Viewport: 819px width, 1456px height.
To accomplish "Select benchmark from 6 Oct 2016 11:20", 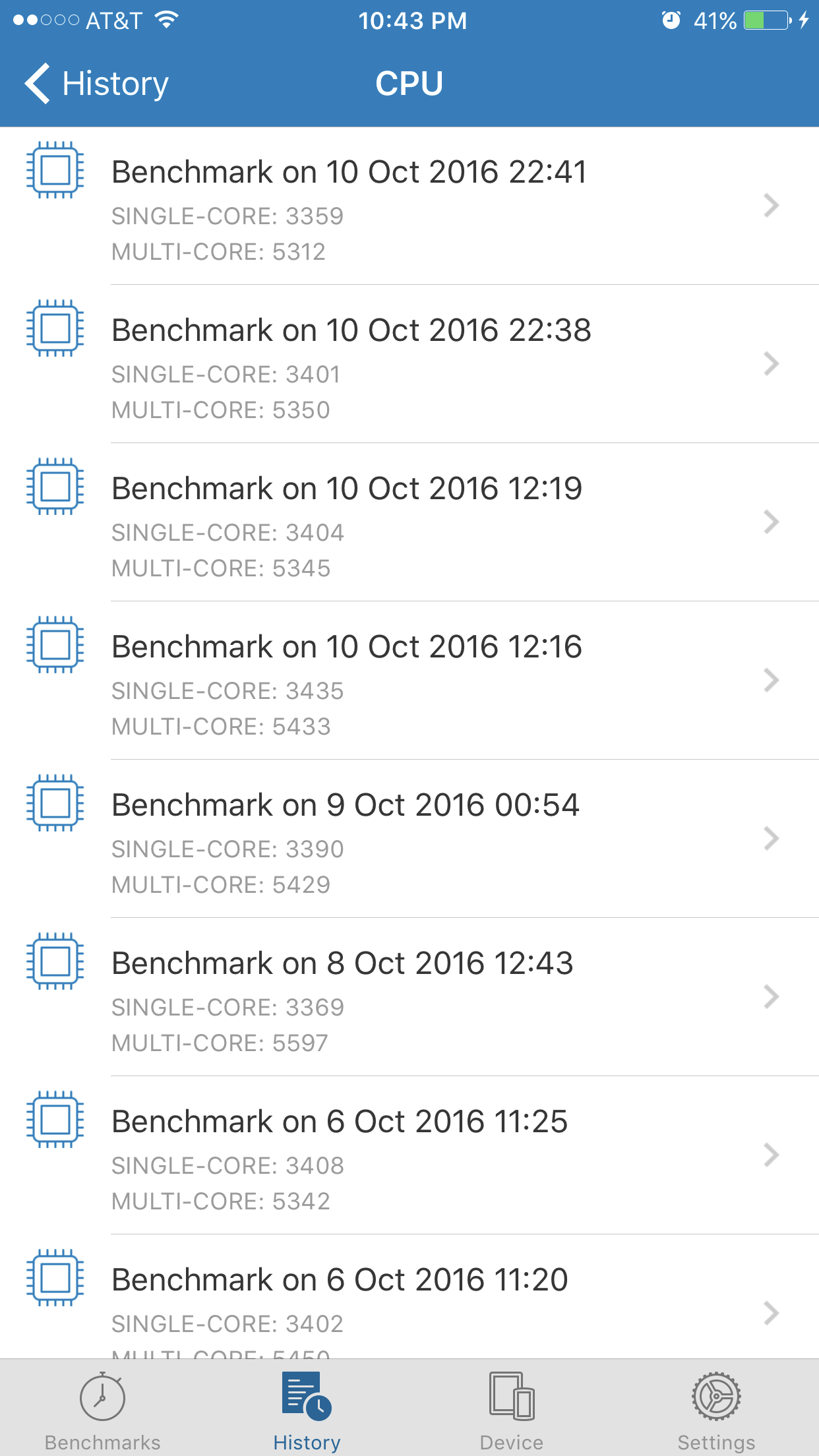I will (409, 1297).
